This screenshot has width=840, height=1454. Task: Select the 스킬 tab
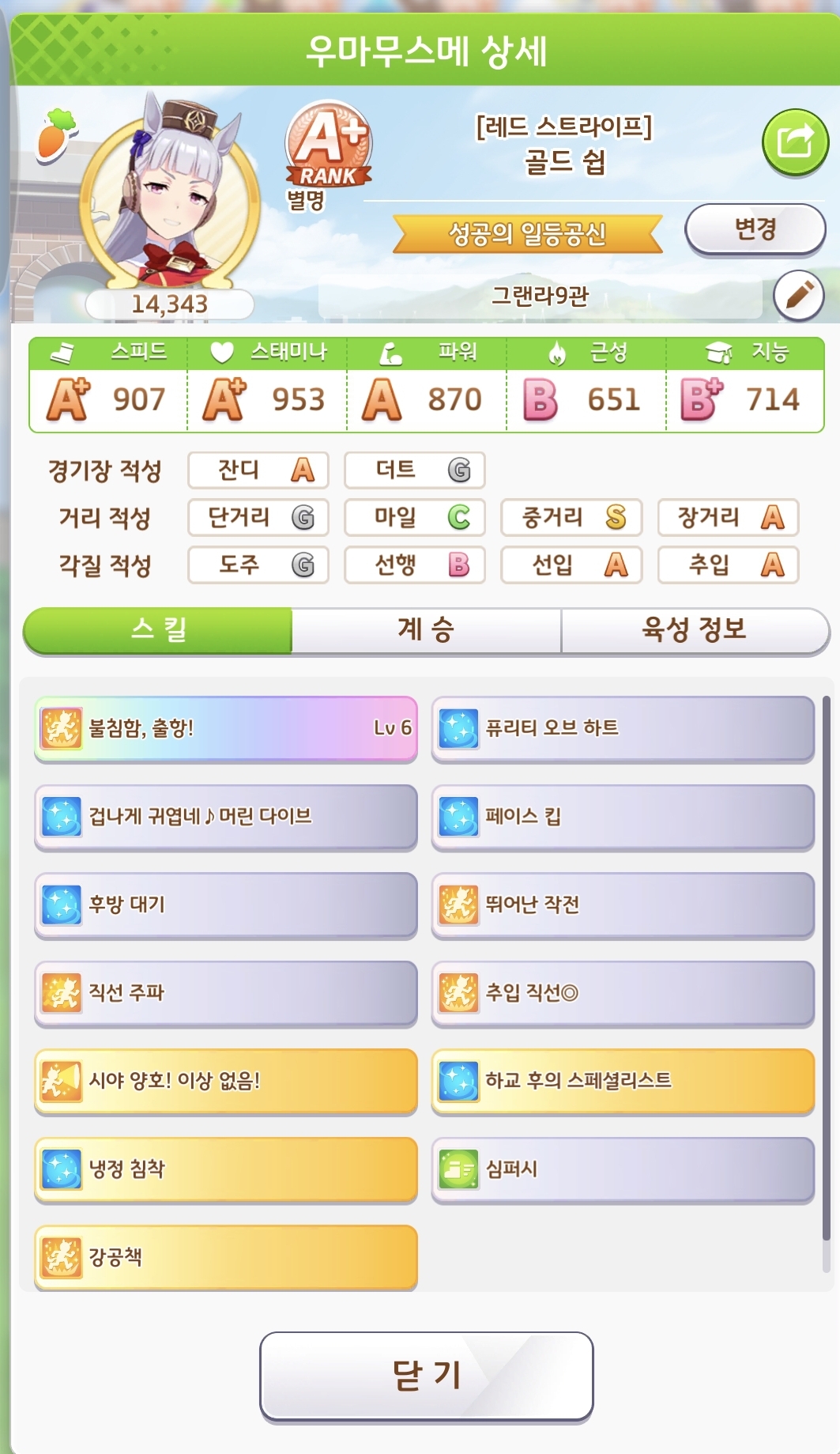click(x=158, y=630)
